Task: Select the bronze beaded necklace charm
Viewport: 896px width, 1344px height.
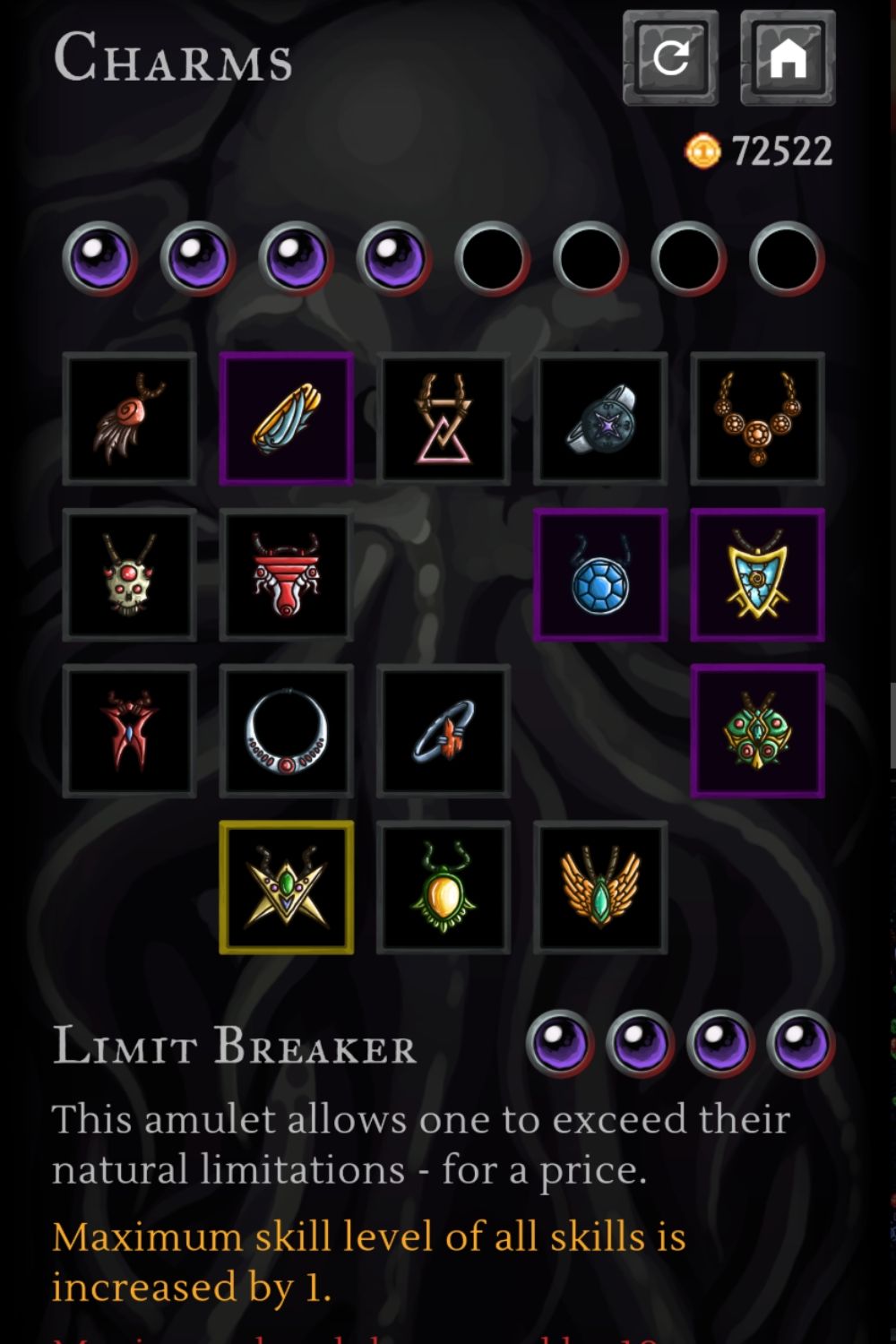Action: [x=757, y=418]
